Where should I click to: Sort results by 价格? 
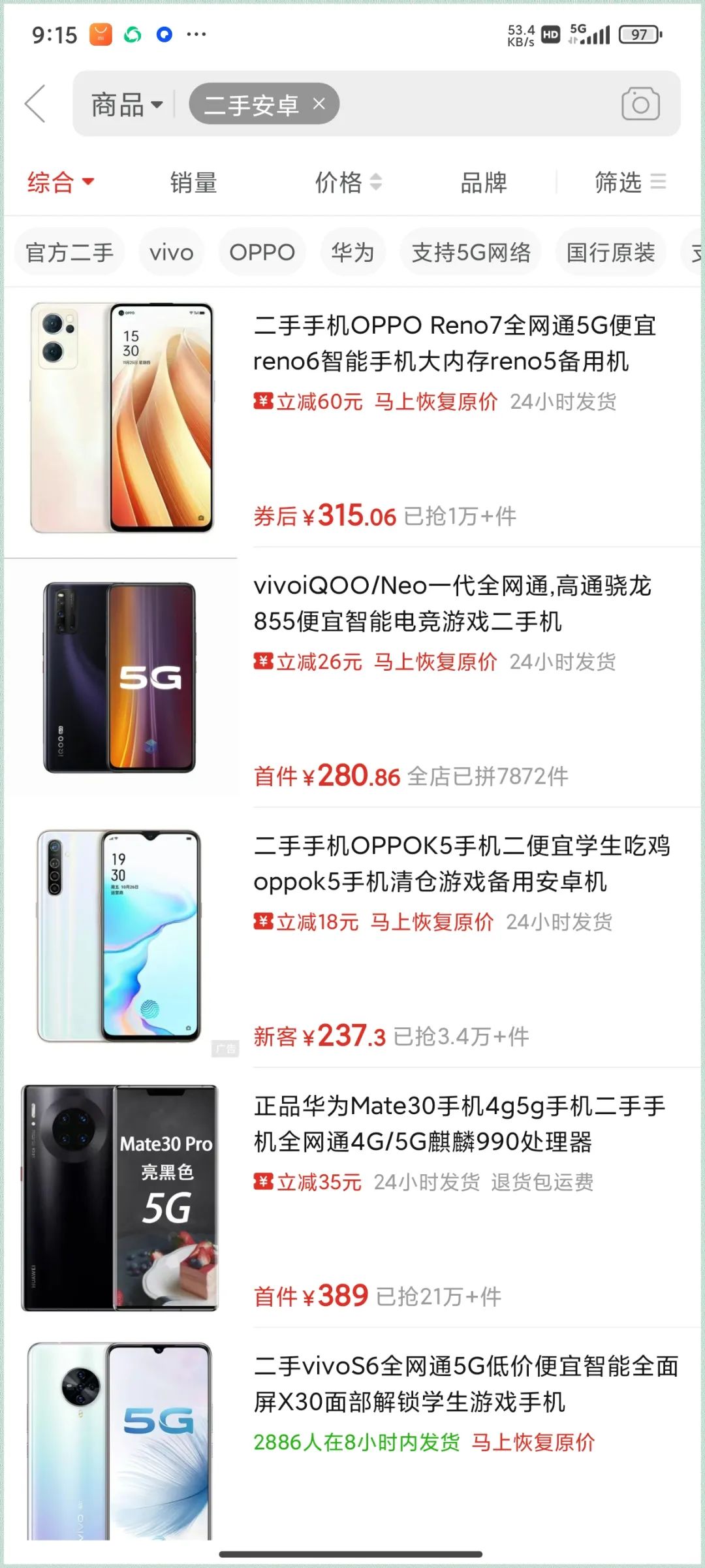coord(349,182)
